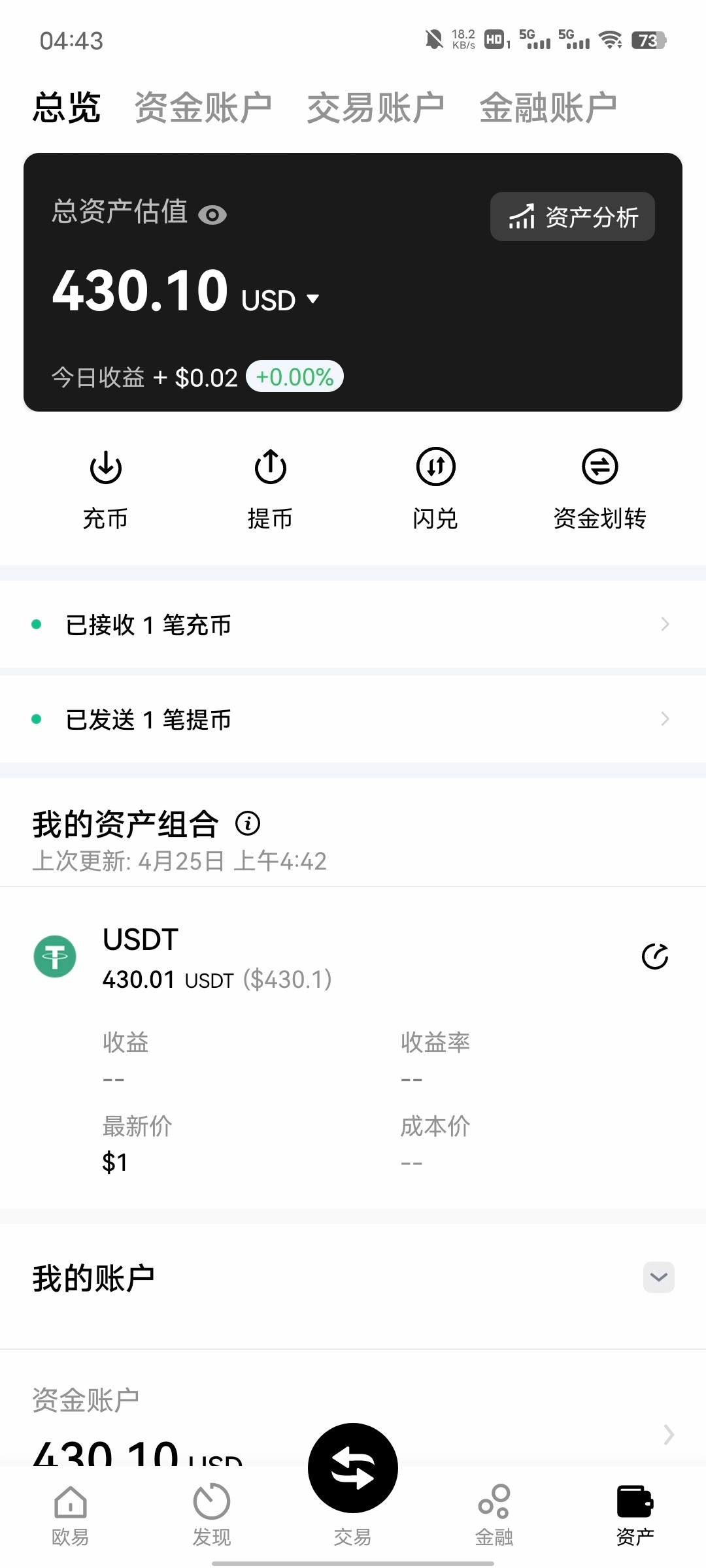Viewport: 706px width, 1568px height.
Task: Tap 提币 to withdraw crypto
Action: [x=270, y=487]
